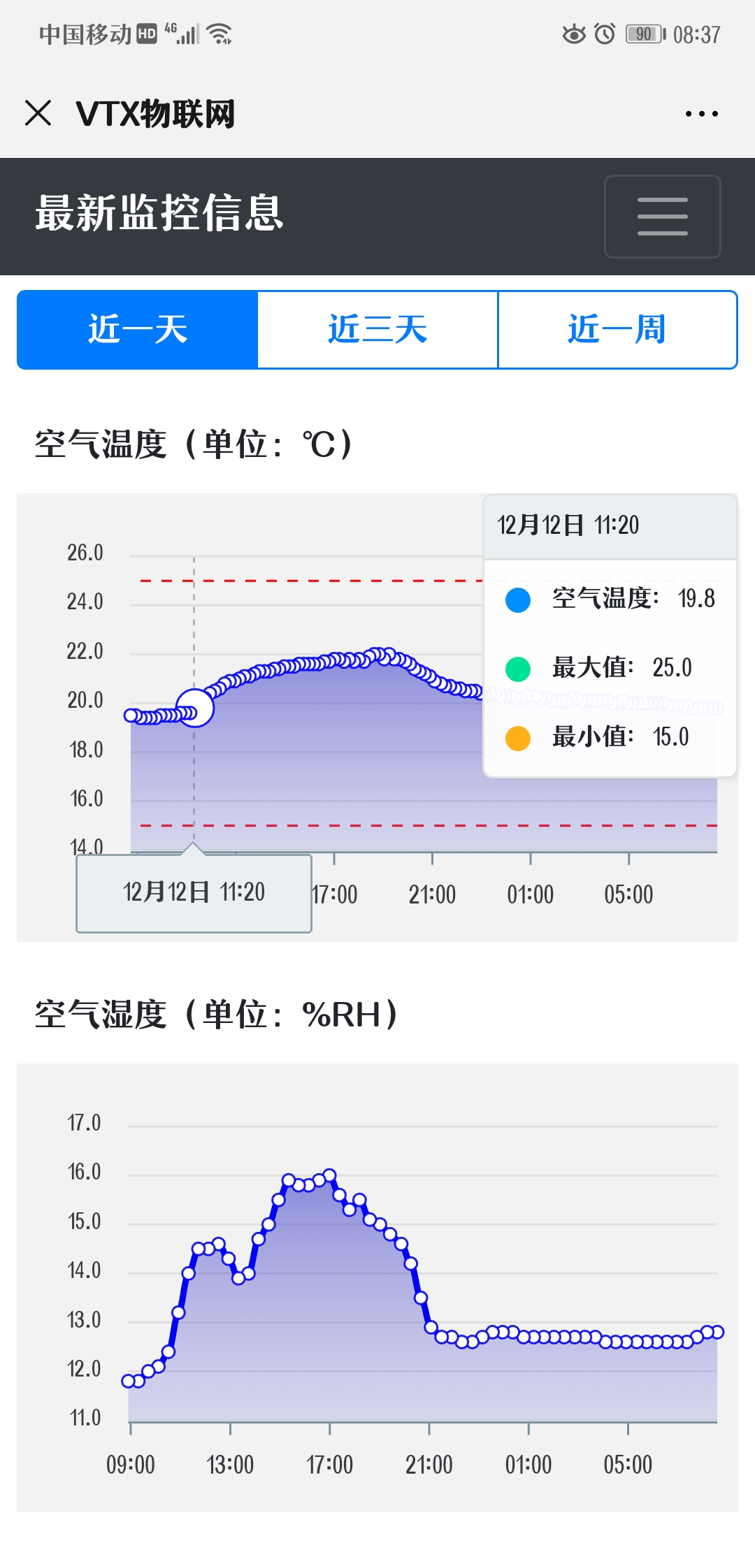Switch to the 近三天 tab
The image size is (755, 1568).
[377, 330]
